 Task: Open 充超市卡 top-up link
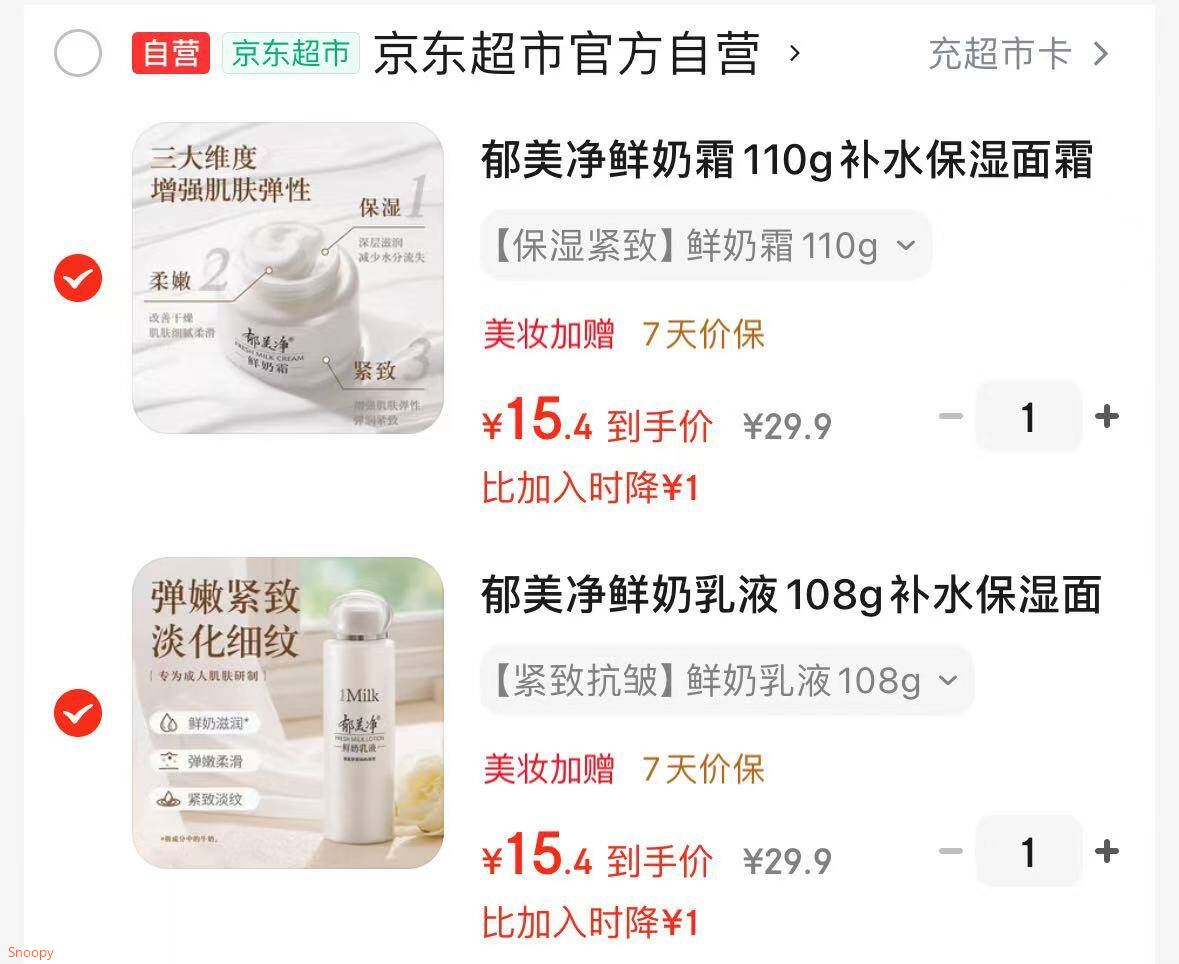[1017, 54]
